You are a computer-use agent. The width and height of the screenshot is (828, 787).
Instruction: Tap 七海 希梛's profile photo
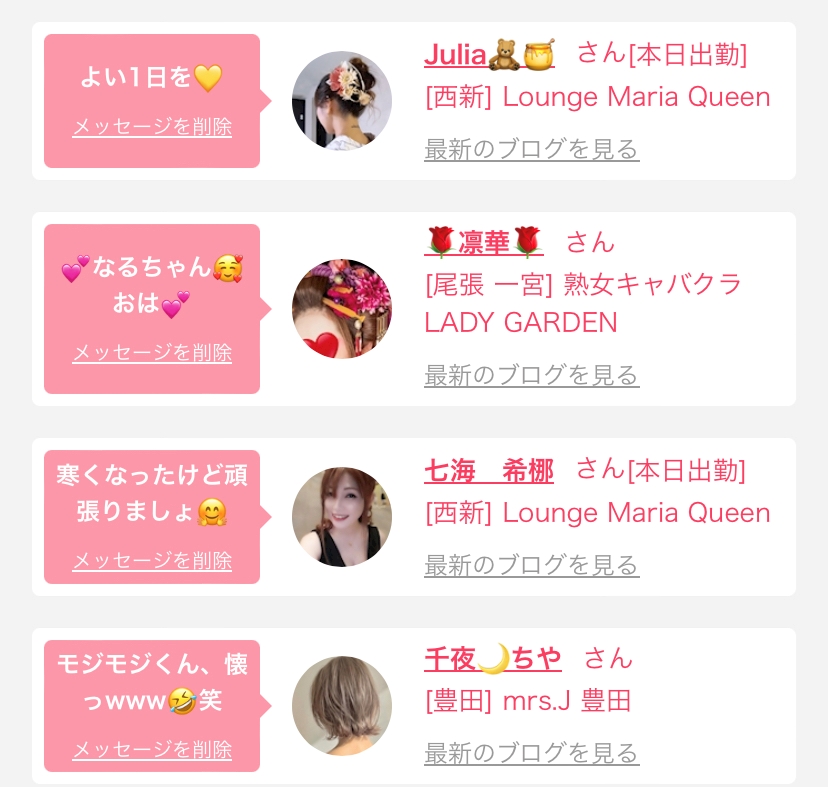click(342, 517)
